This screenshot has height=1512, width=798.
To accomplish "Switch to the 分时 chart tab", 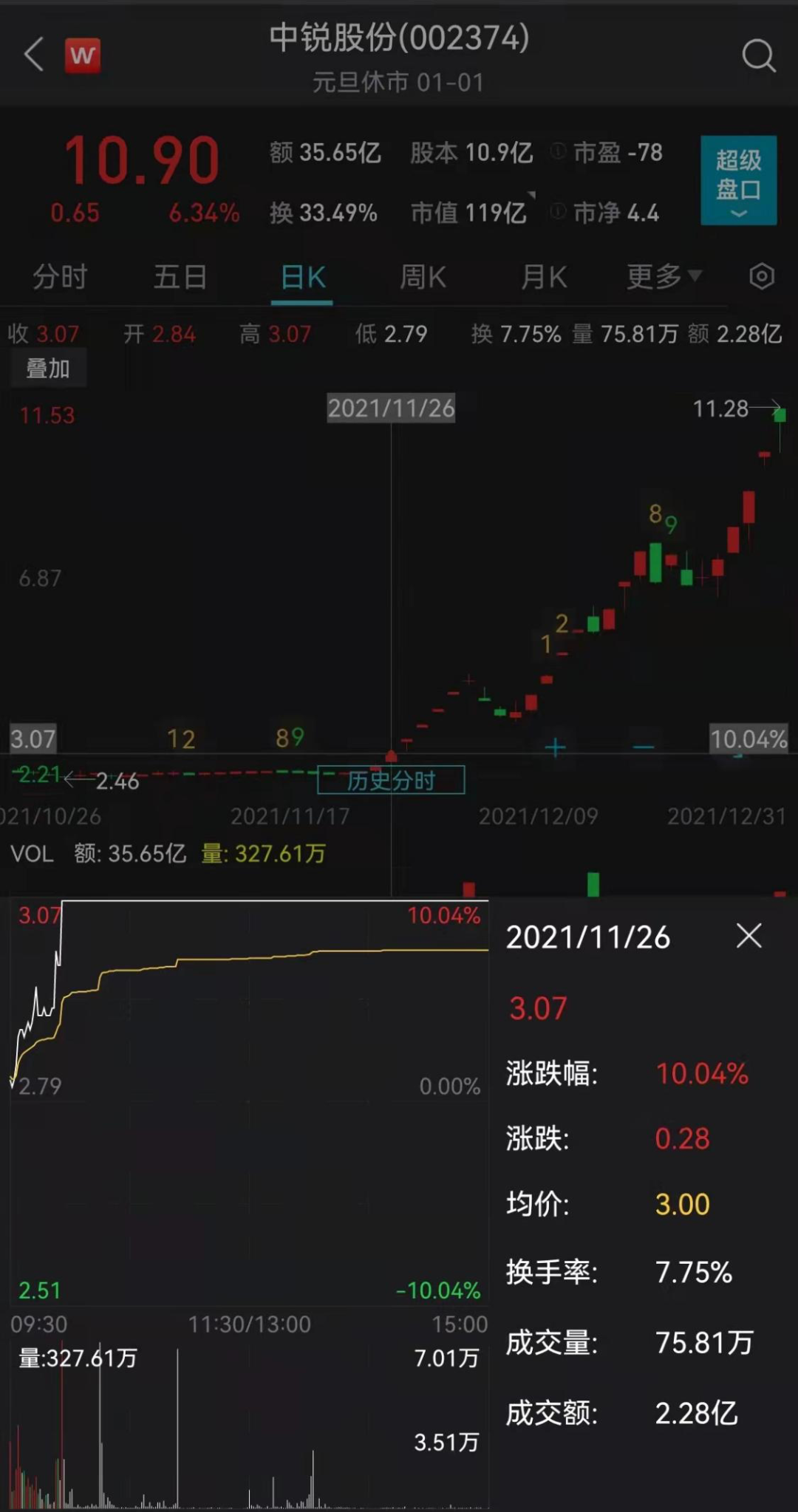I will point(60,277).
